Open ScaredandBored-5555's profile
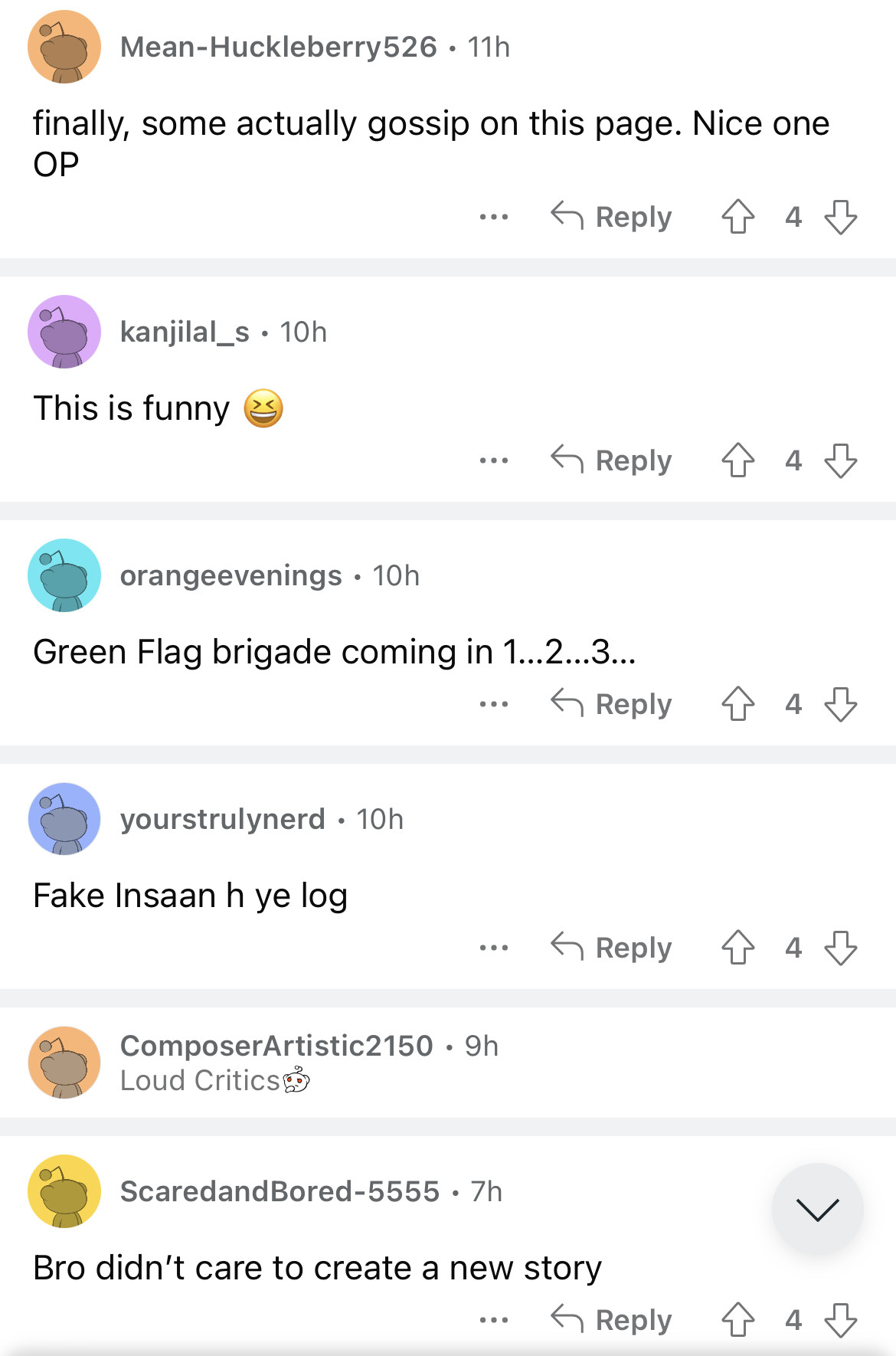This screenshot has height=1356, width=896. tap(280, 1191)
